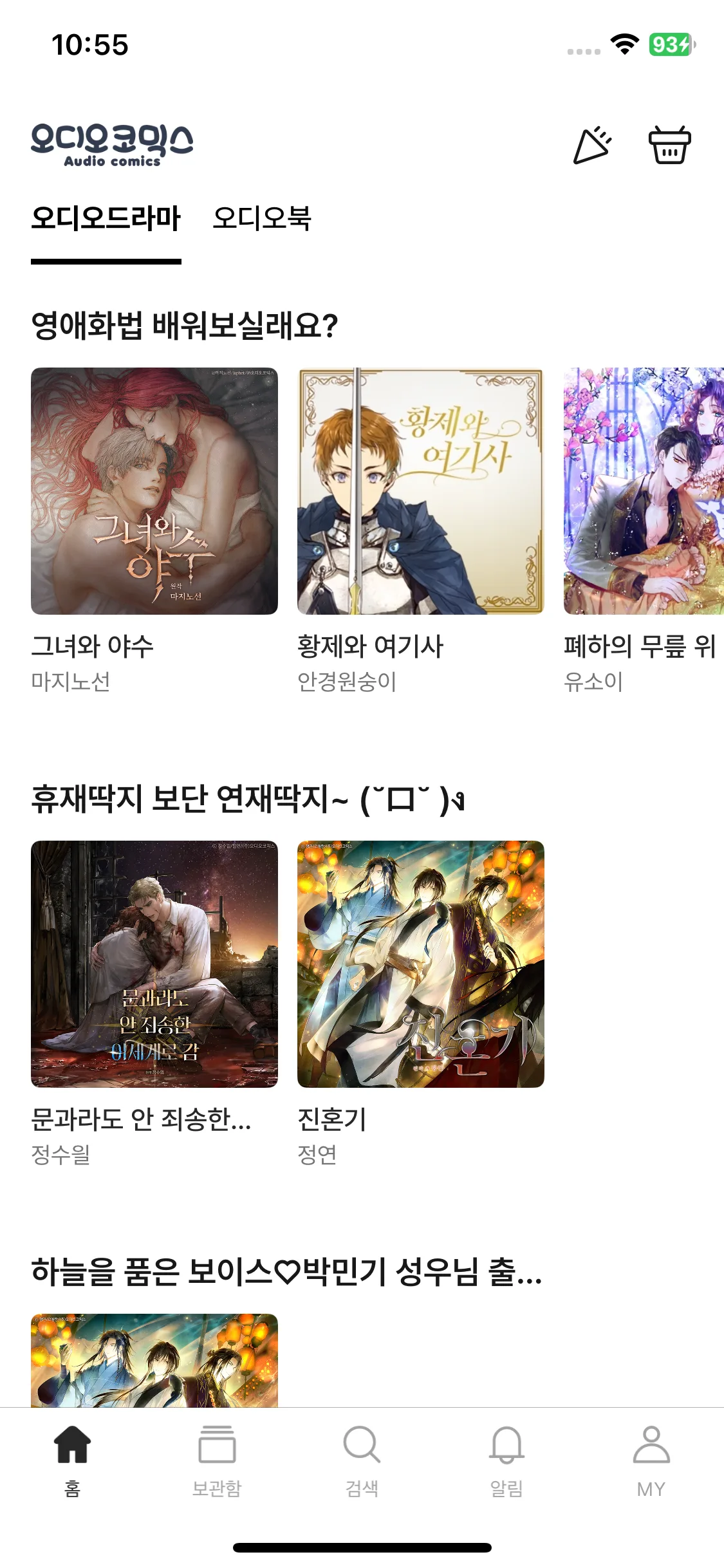Open the shopping basket
Image resolution: width=724 pixels, height=1568 pixels.
(x=669, y=145)
